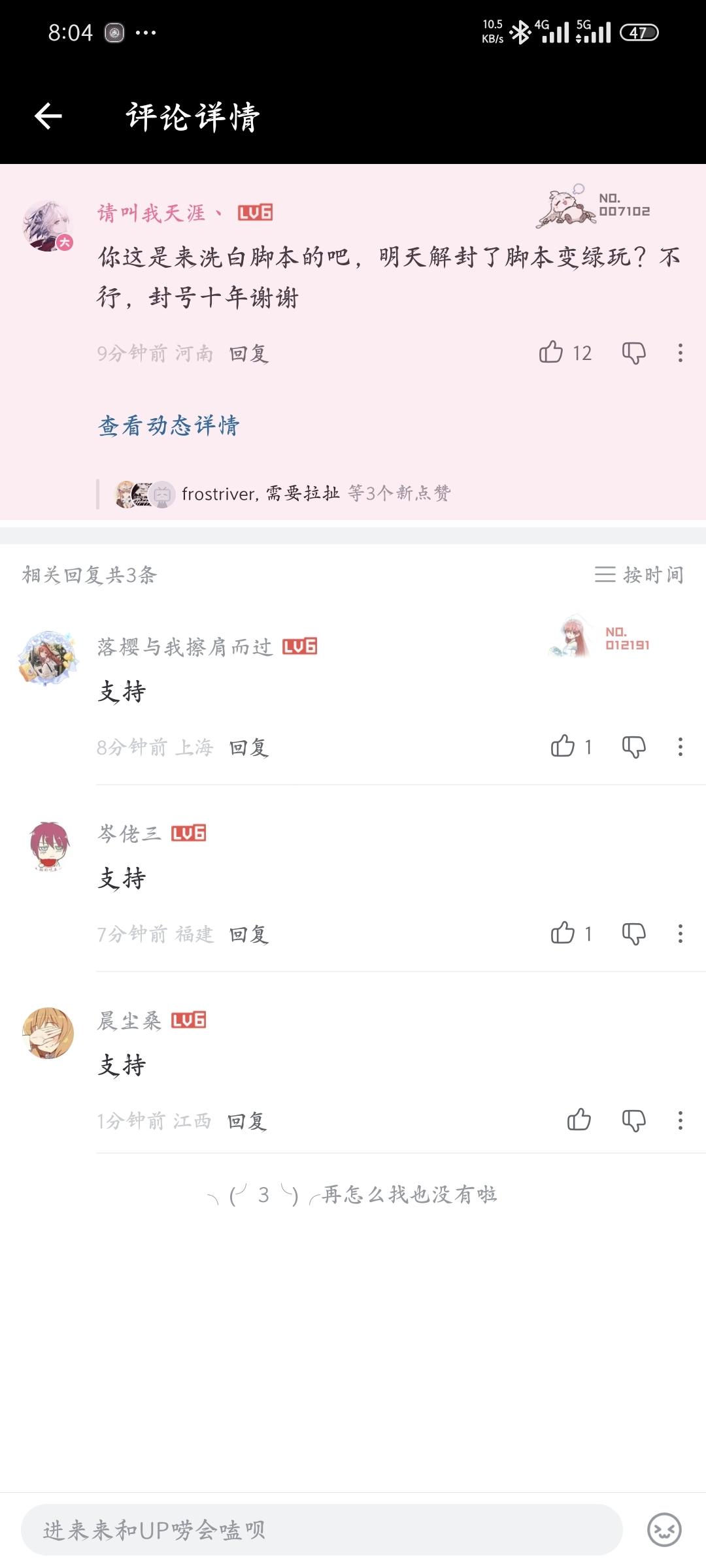
Task: Tap the comment input field
Action: (321, 1529)
